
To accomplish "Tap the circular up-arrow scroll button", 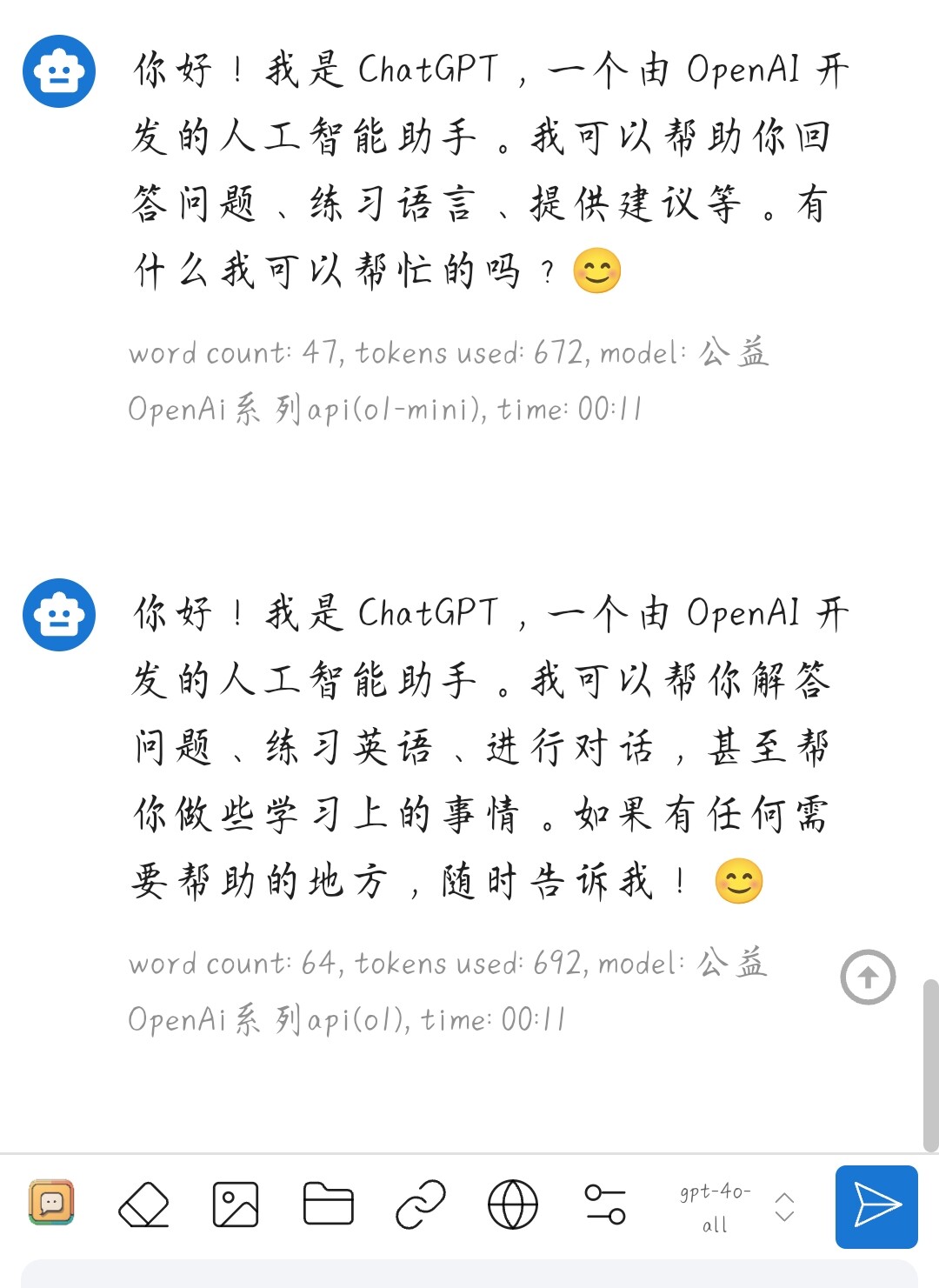I will (868, 978).
